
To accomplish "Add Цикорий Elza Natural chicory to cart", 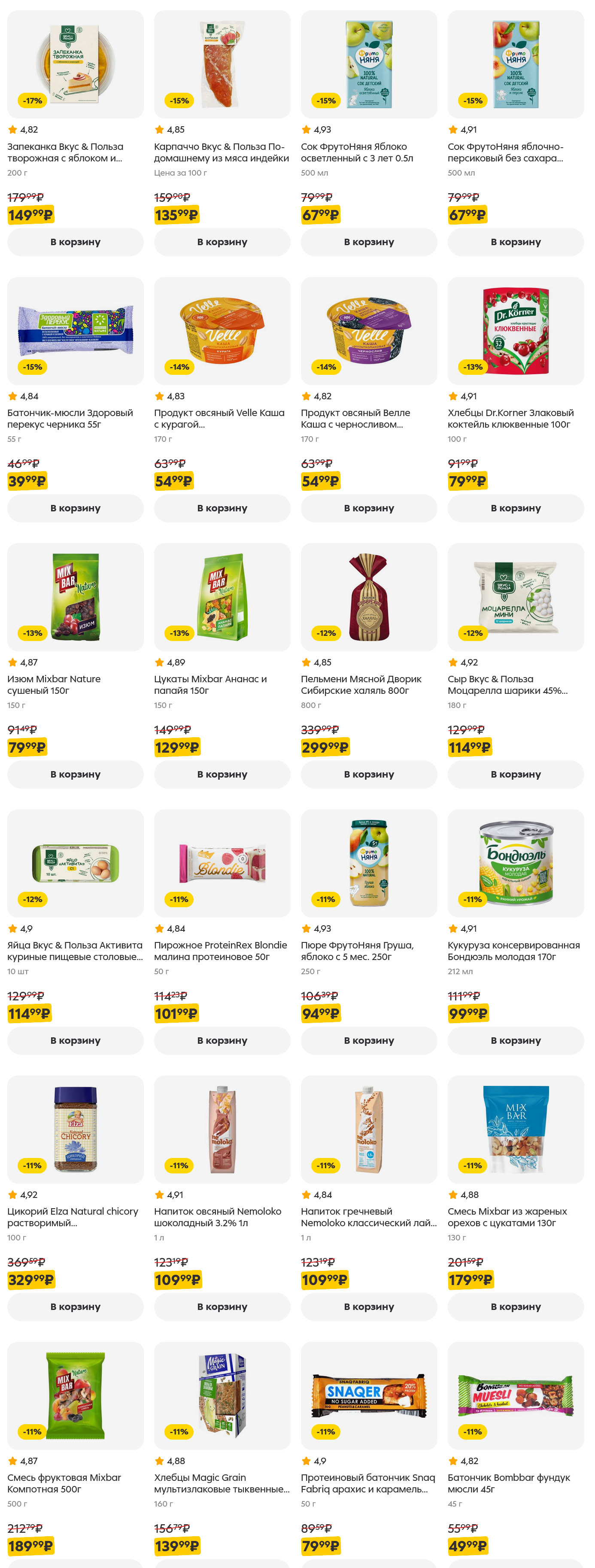I will [76, 1306].
